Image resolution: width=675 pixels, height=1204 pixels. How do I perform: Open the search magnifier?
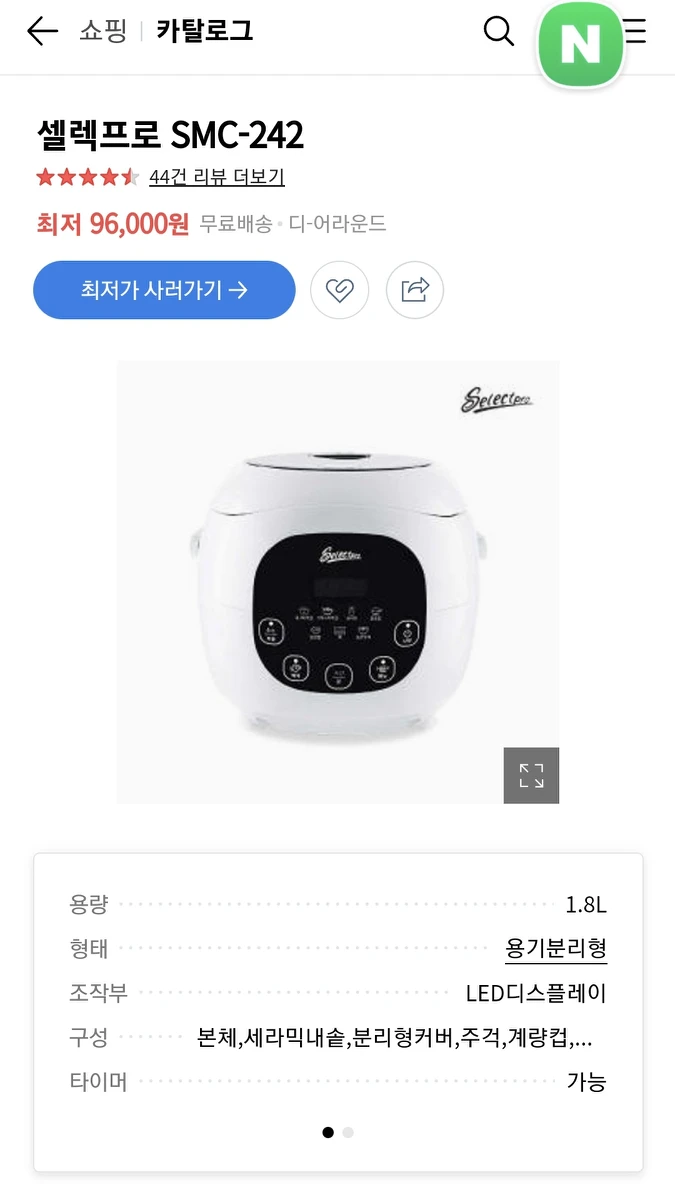(x=498, y=32)
